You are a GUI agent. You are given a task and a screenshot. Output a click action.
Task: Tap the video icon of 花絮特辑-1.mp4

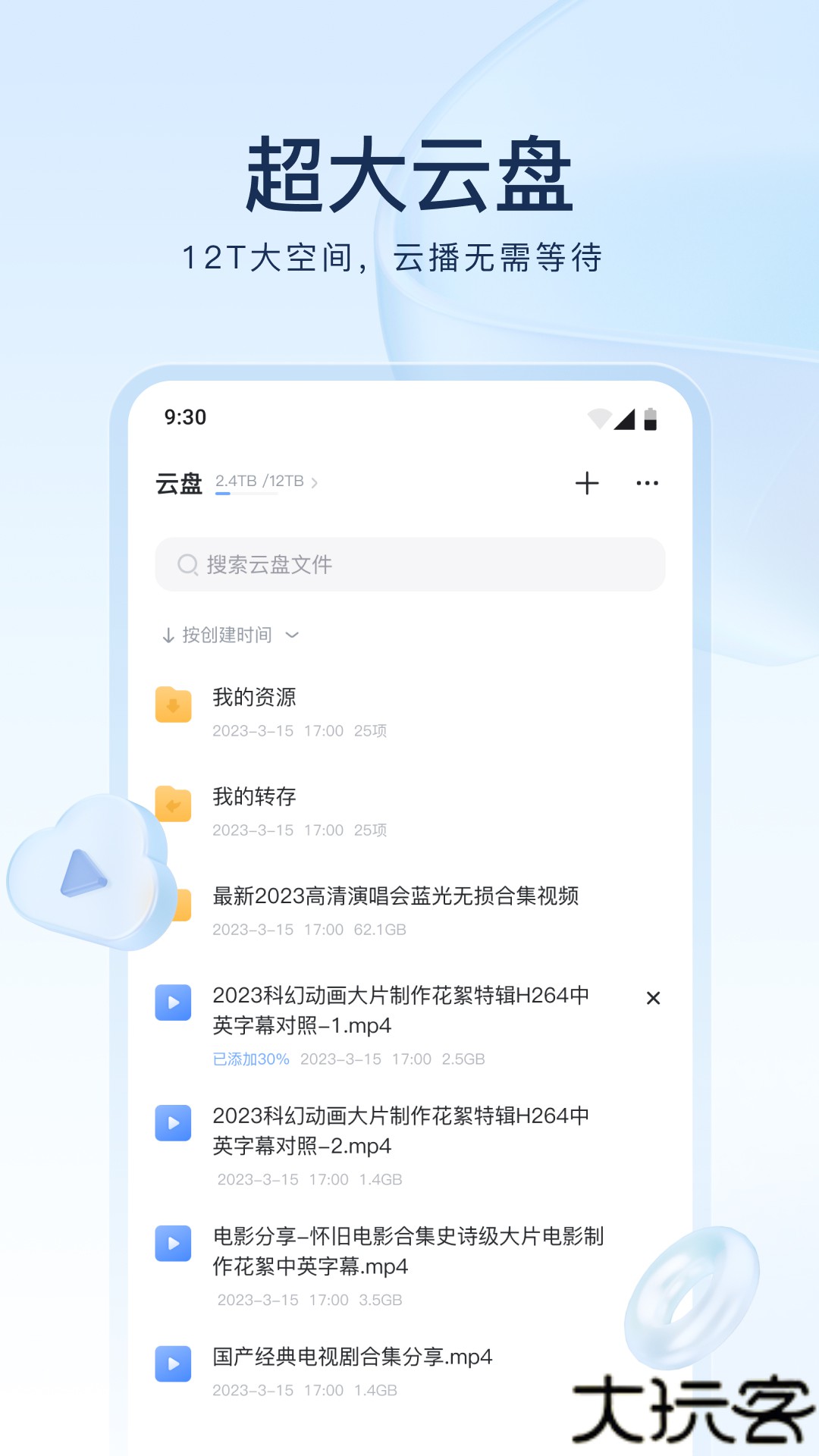(173, 1003)
